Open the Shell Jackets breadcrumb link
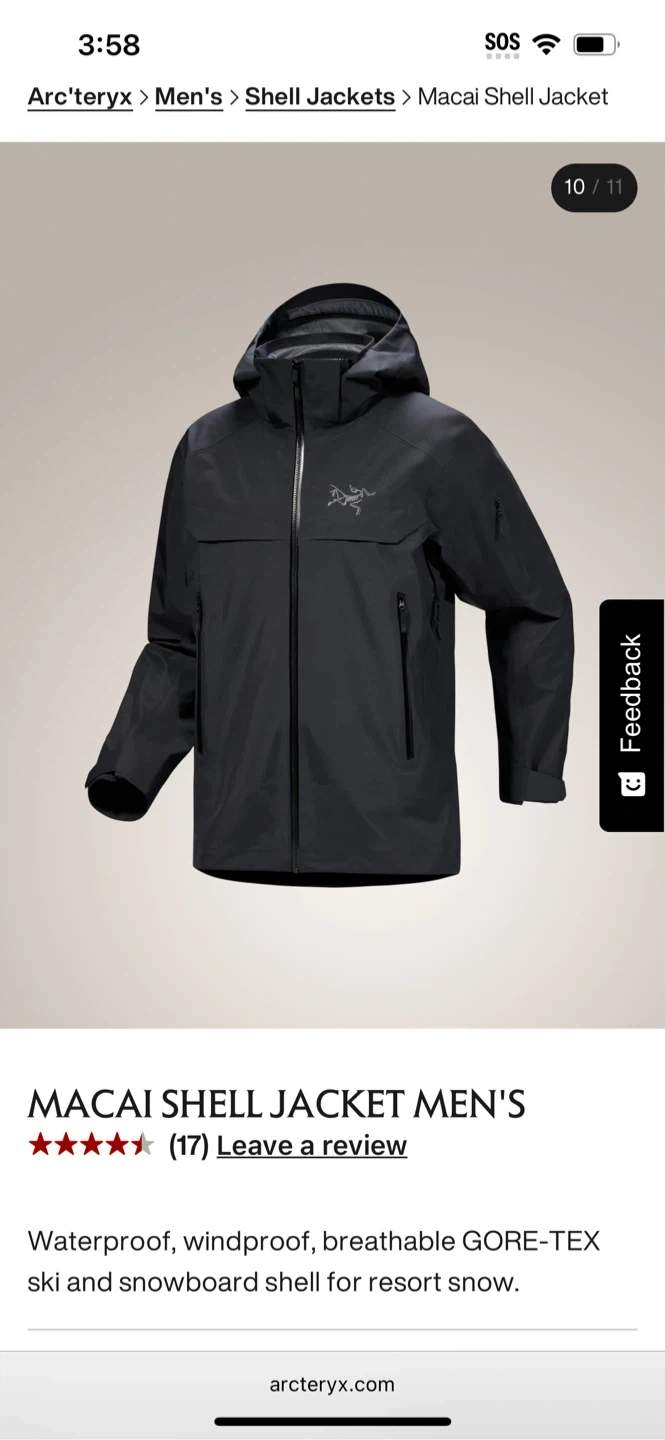 point(319,97)
